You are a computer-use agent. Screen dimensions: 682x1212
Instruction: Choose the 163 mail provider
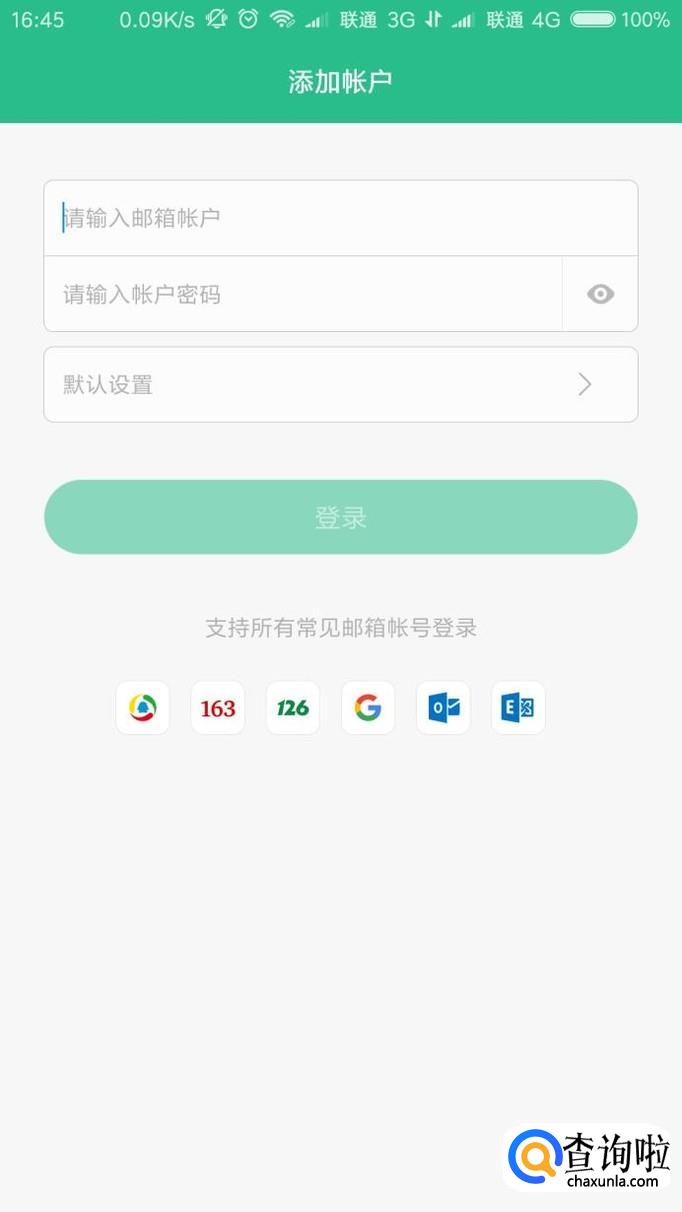pos(218,708)
